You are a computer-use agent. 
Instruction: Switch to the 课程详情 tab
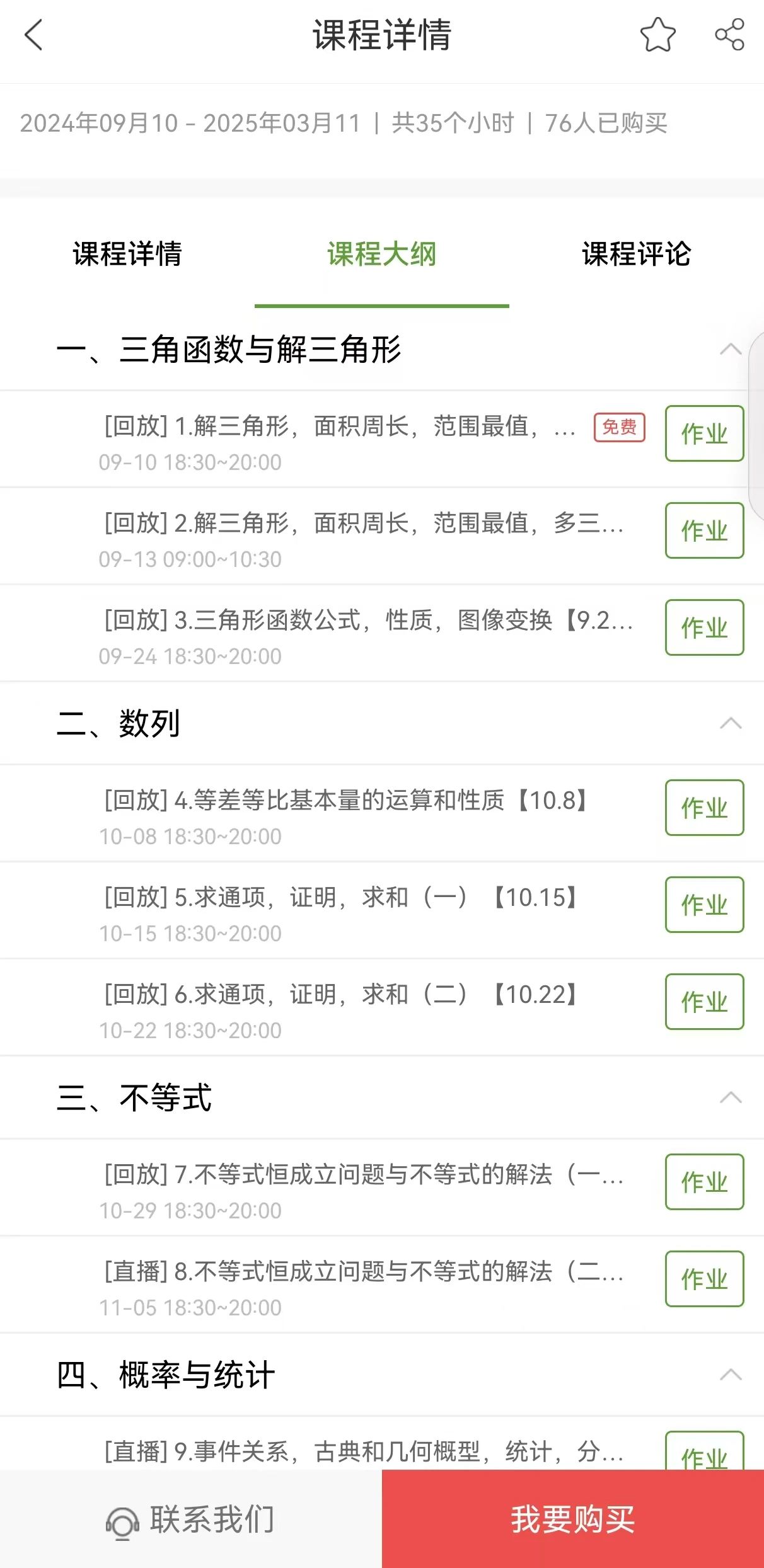[x=127, y=254]
